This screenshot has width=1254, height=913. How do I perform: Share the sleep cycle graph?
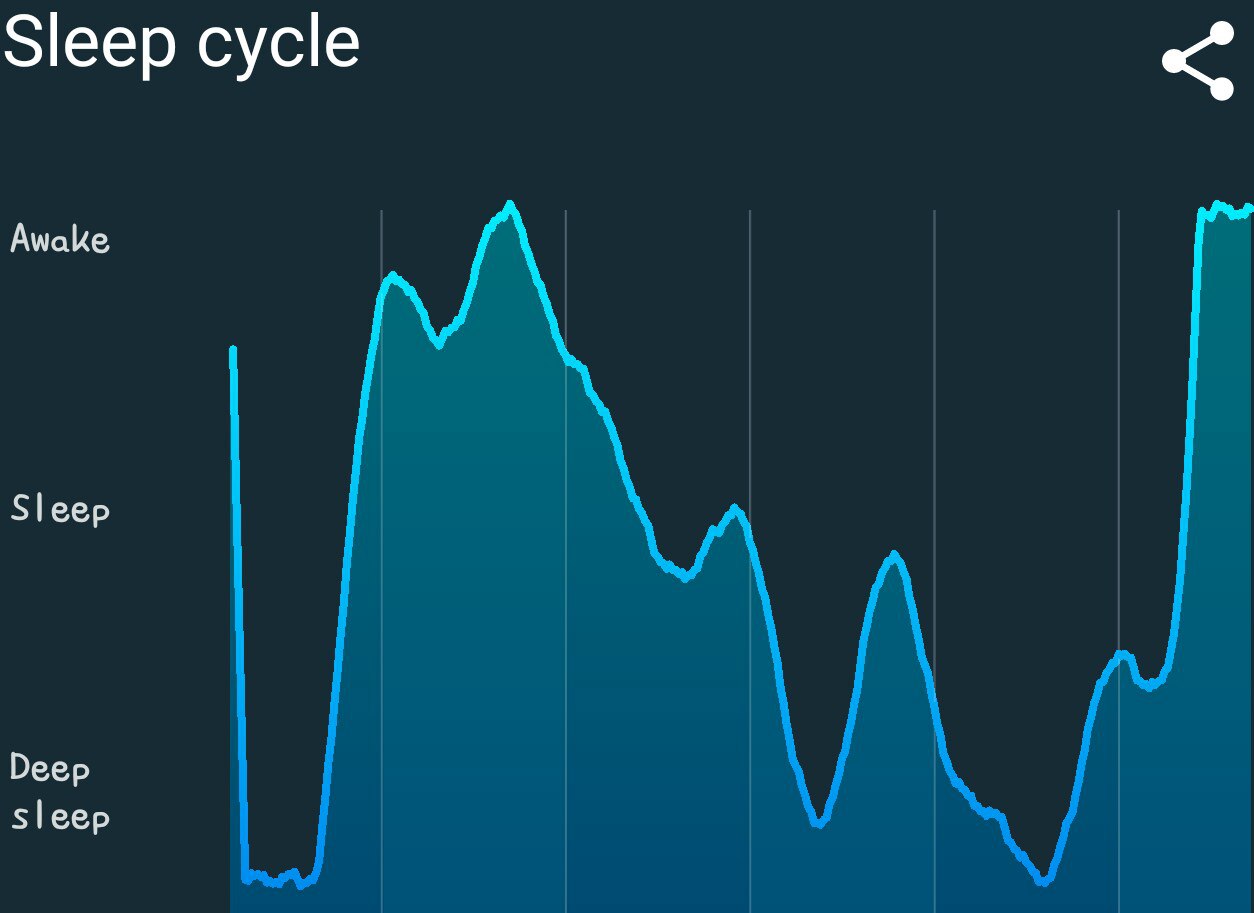click(x=1198, y=61)
